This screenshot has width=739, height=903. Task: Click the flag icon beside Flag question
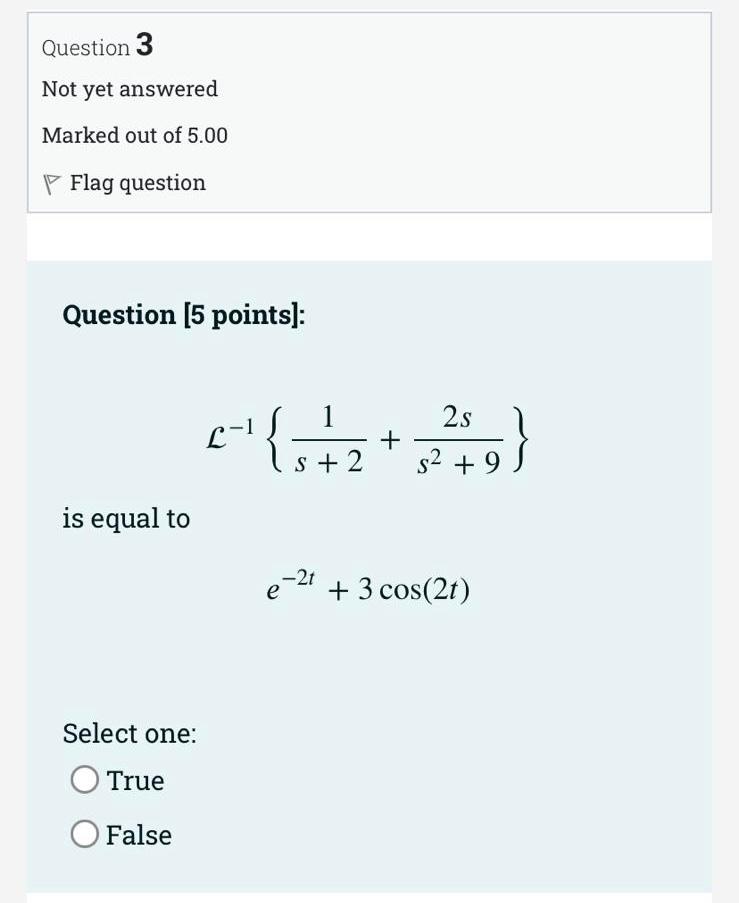click(x=51, y=181)
